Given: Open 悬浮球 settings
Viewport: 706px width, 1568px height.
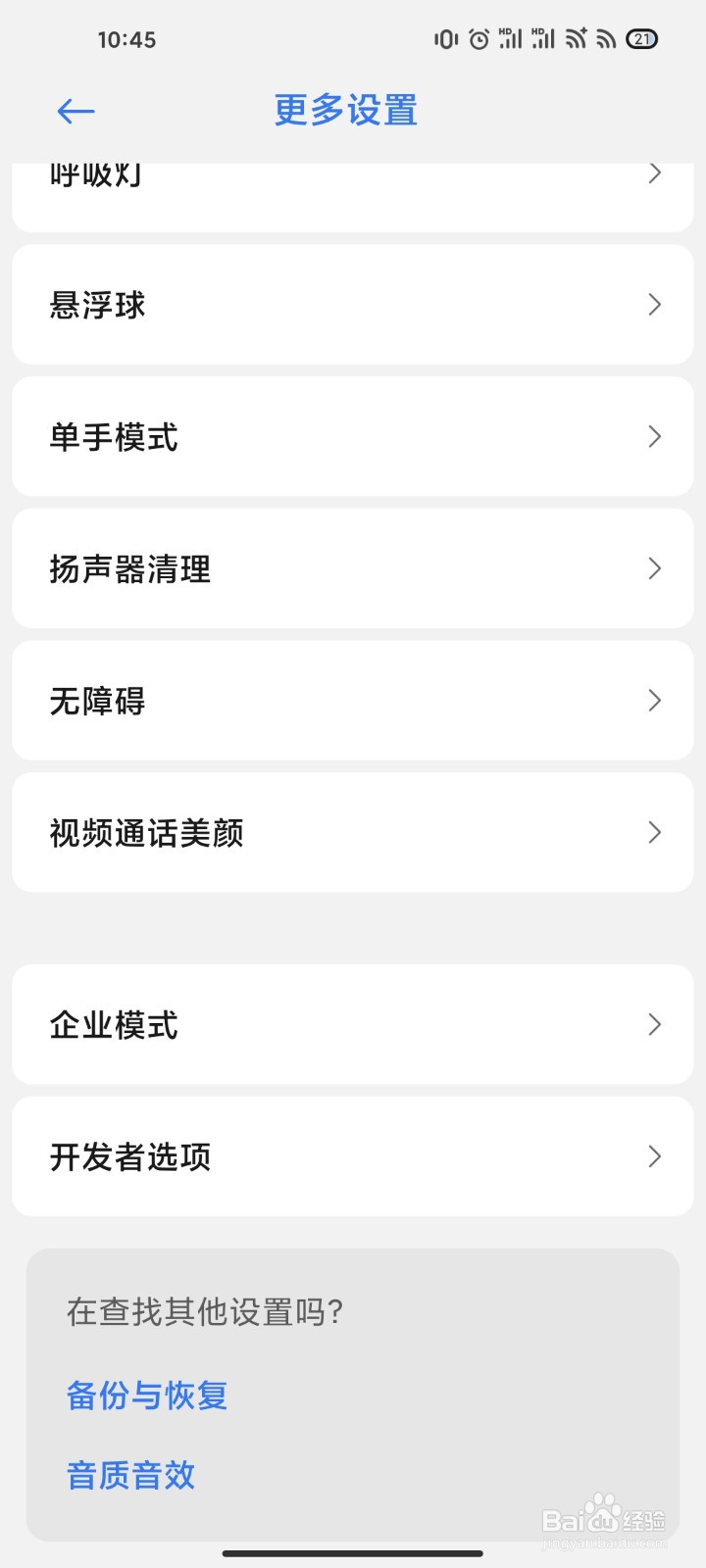Looking at the screenshot, I should click(x=353, y=305).
